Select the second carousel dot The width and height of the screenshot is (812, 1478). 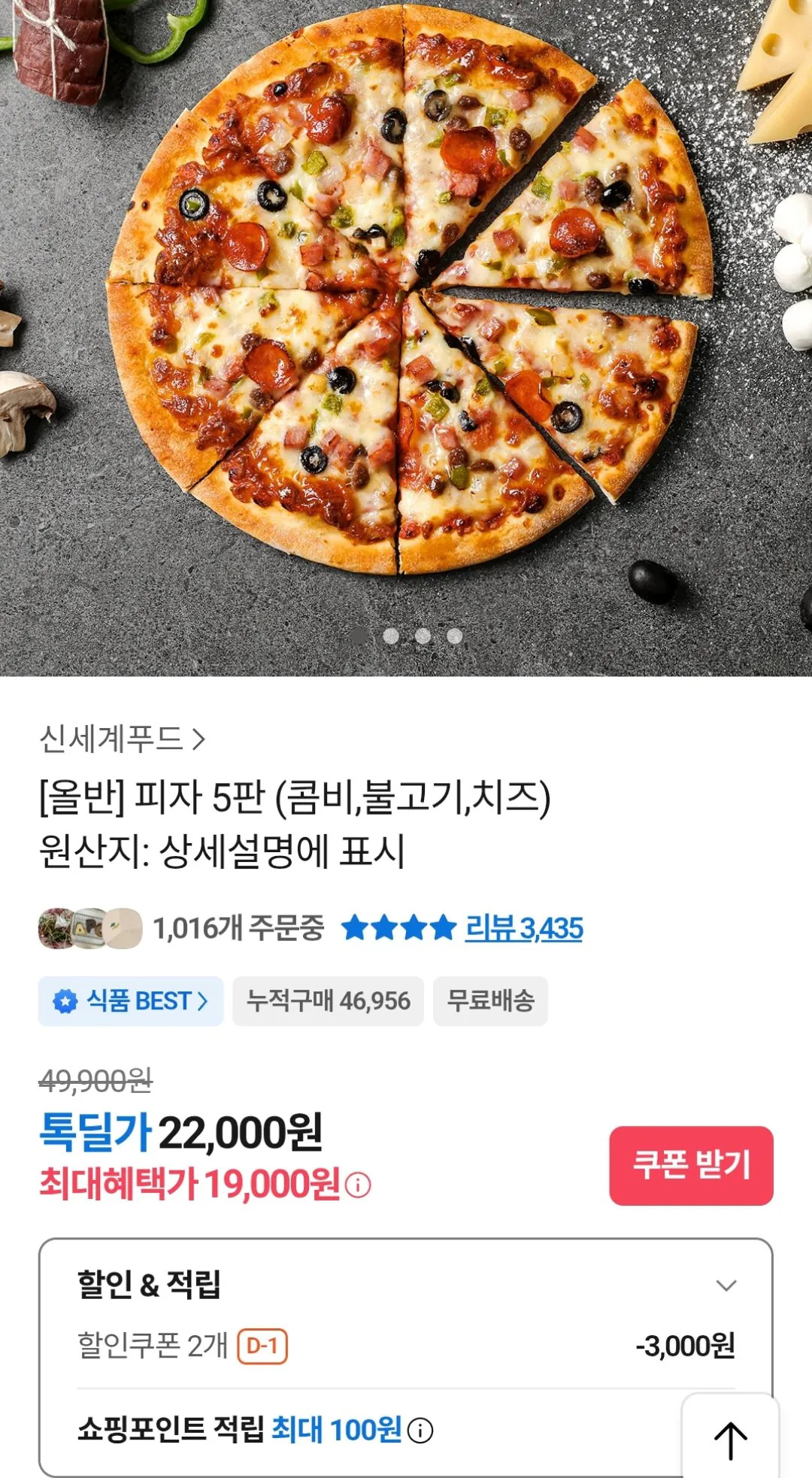coord(390,636)
